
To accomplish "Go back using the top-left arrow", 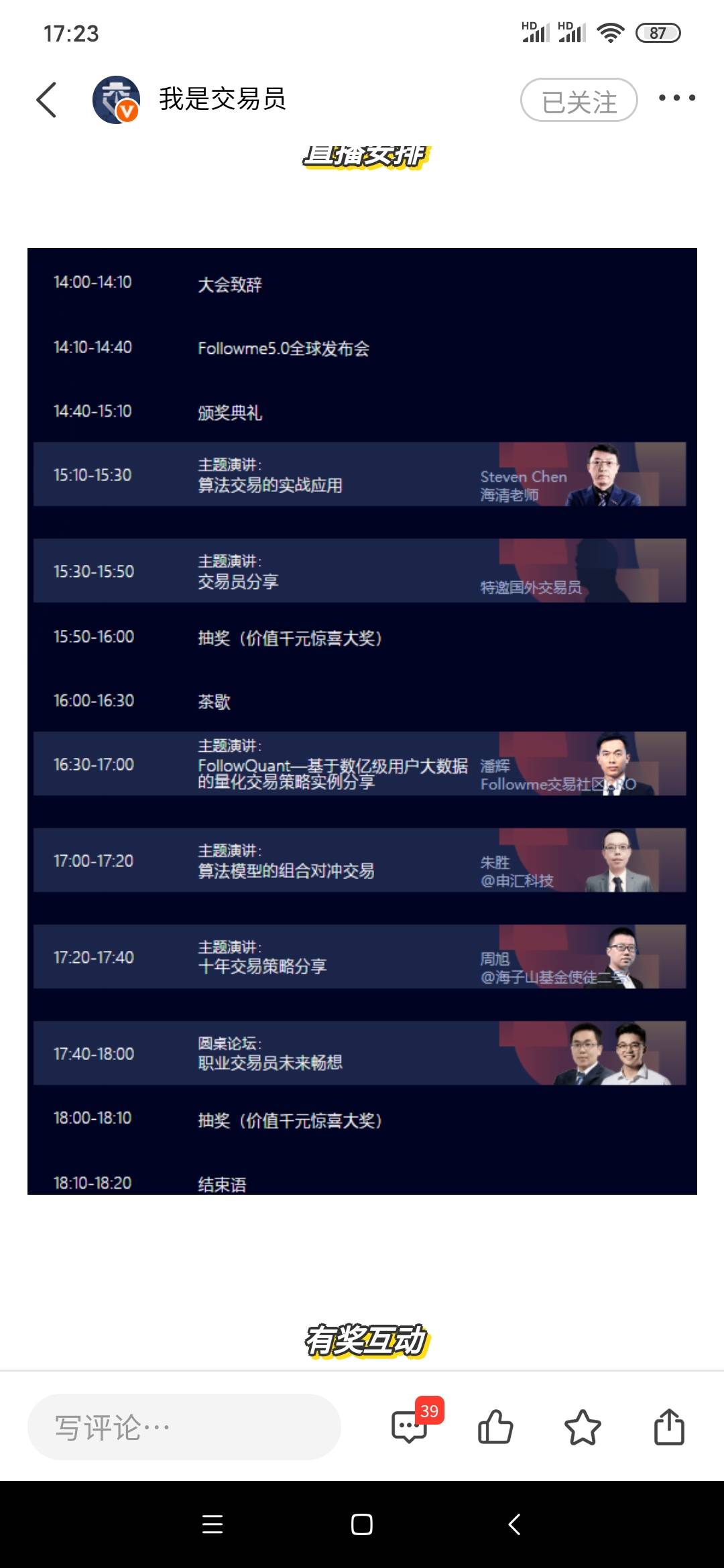I will point(46,100).
